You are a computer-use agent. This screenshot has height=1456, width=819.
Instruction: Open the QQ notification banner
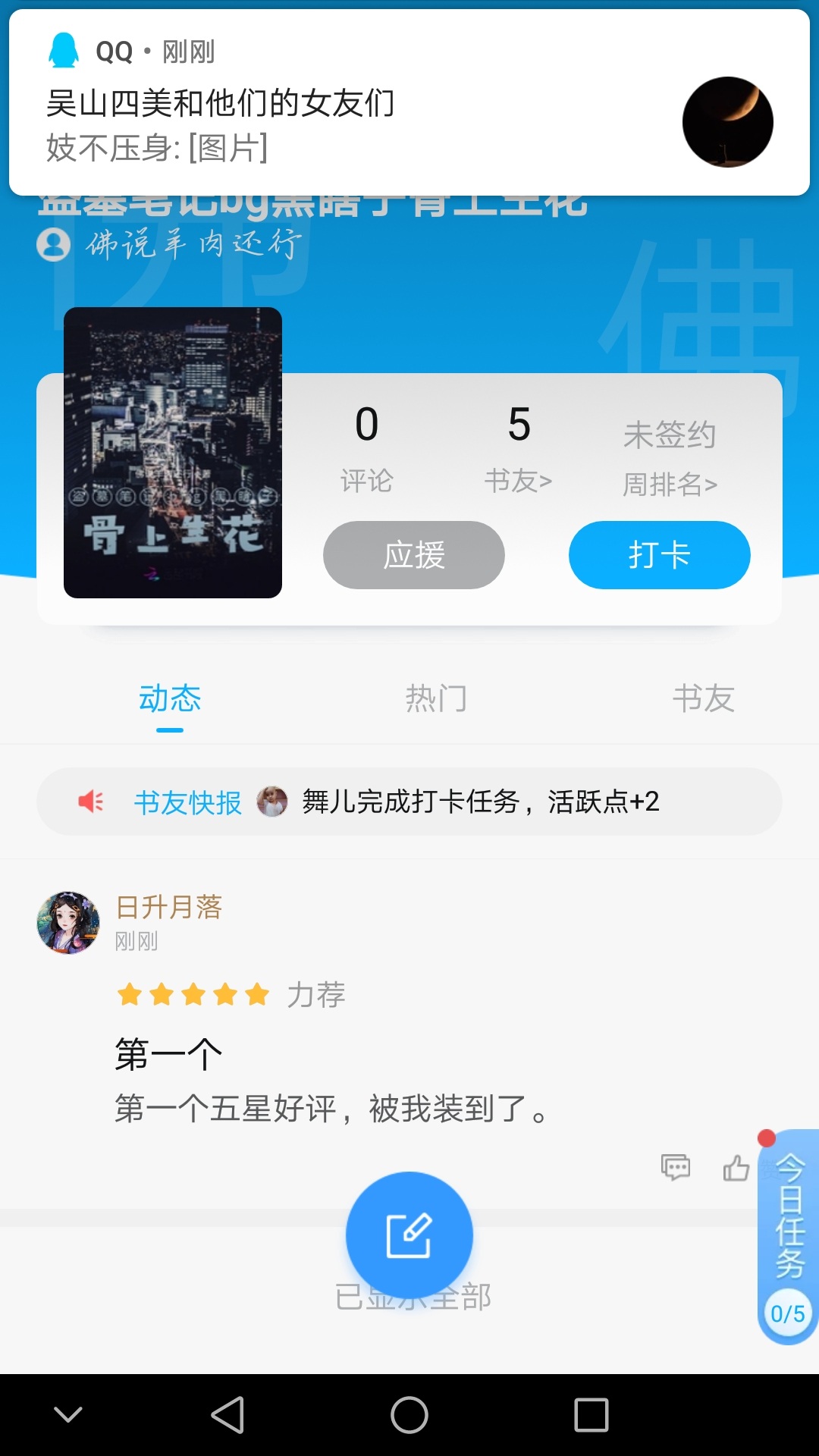coord(409,102)
